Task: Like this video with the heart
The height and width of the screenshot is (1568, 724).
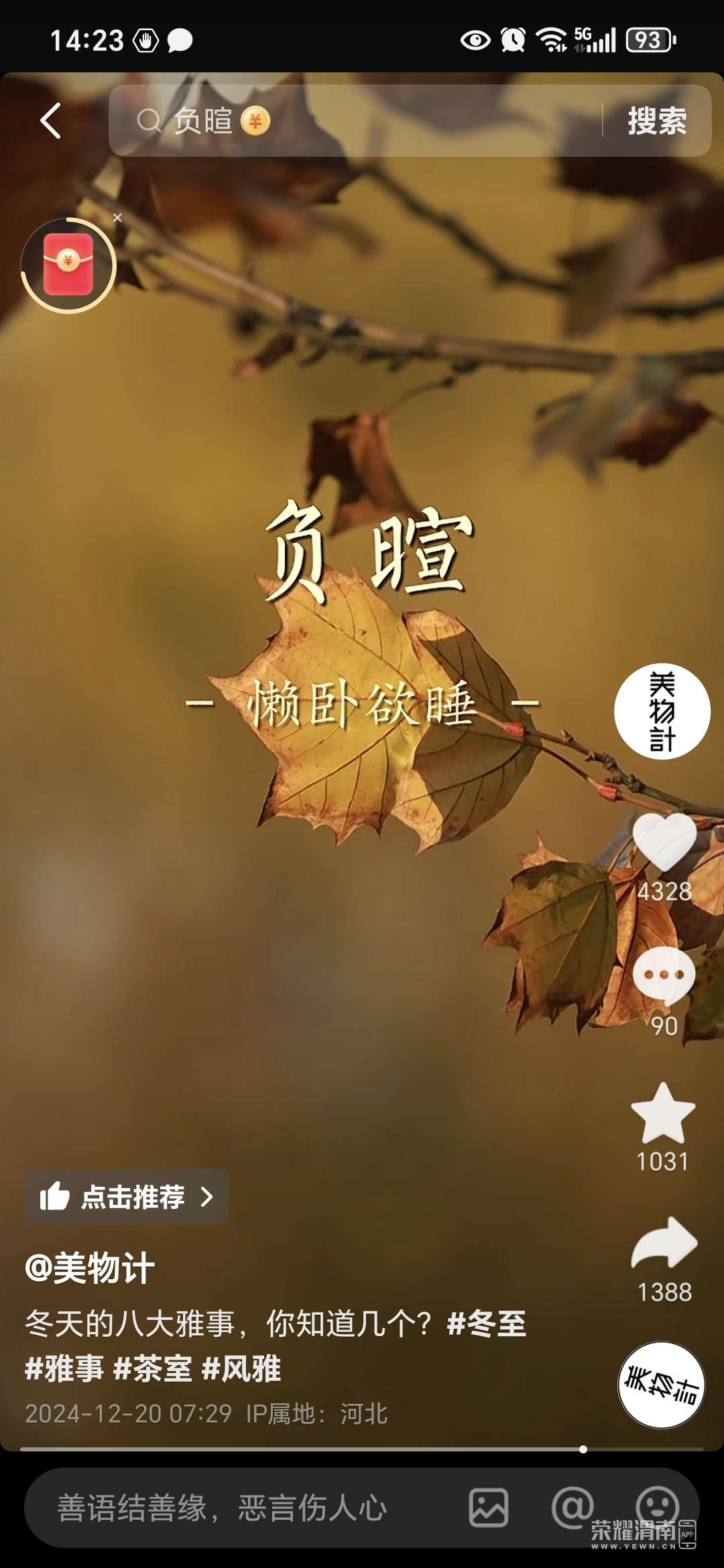Action: 664,843
